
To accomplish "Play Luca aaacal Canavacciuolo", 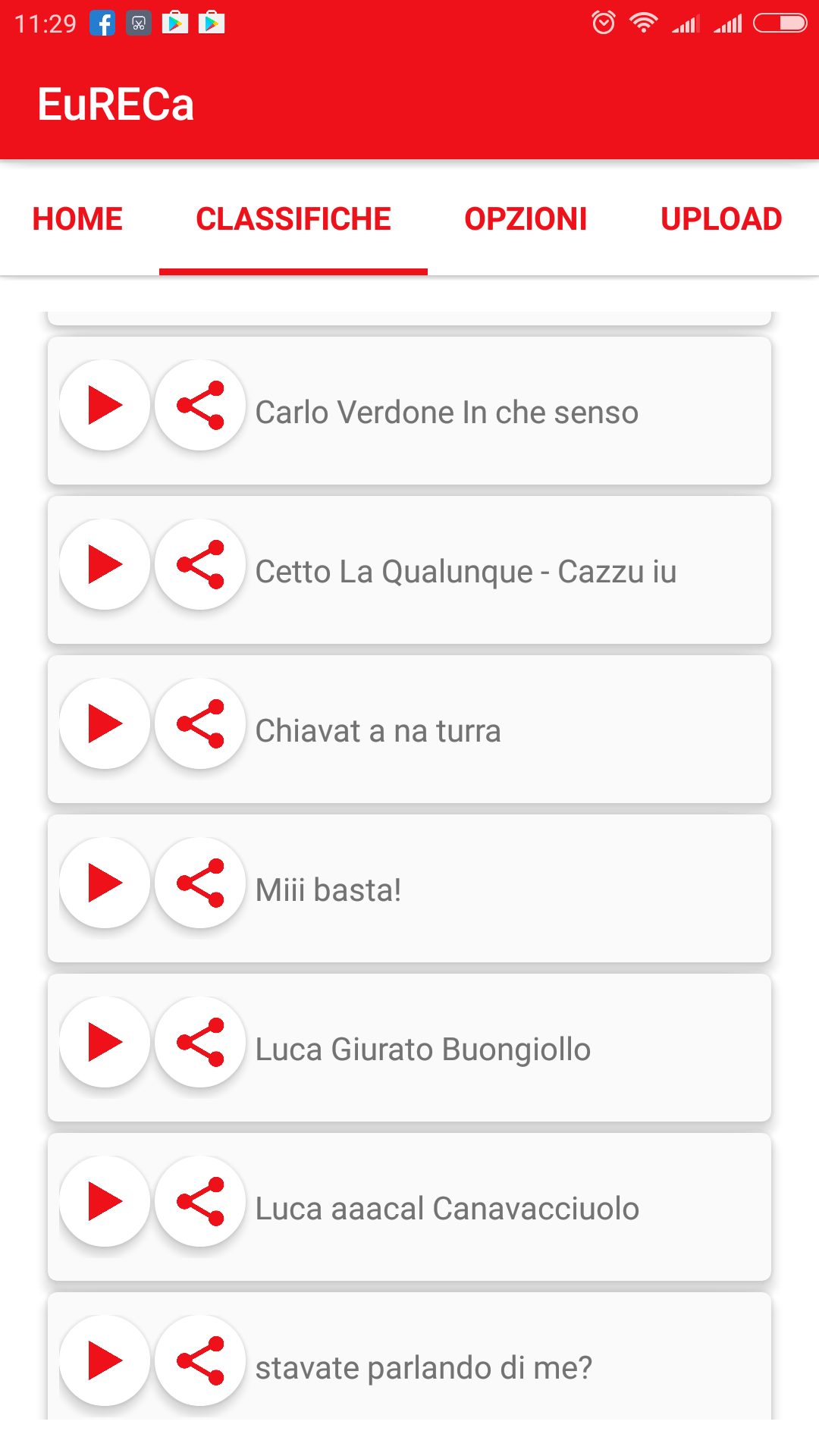I will point(105,1201).
